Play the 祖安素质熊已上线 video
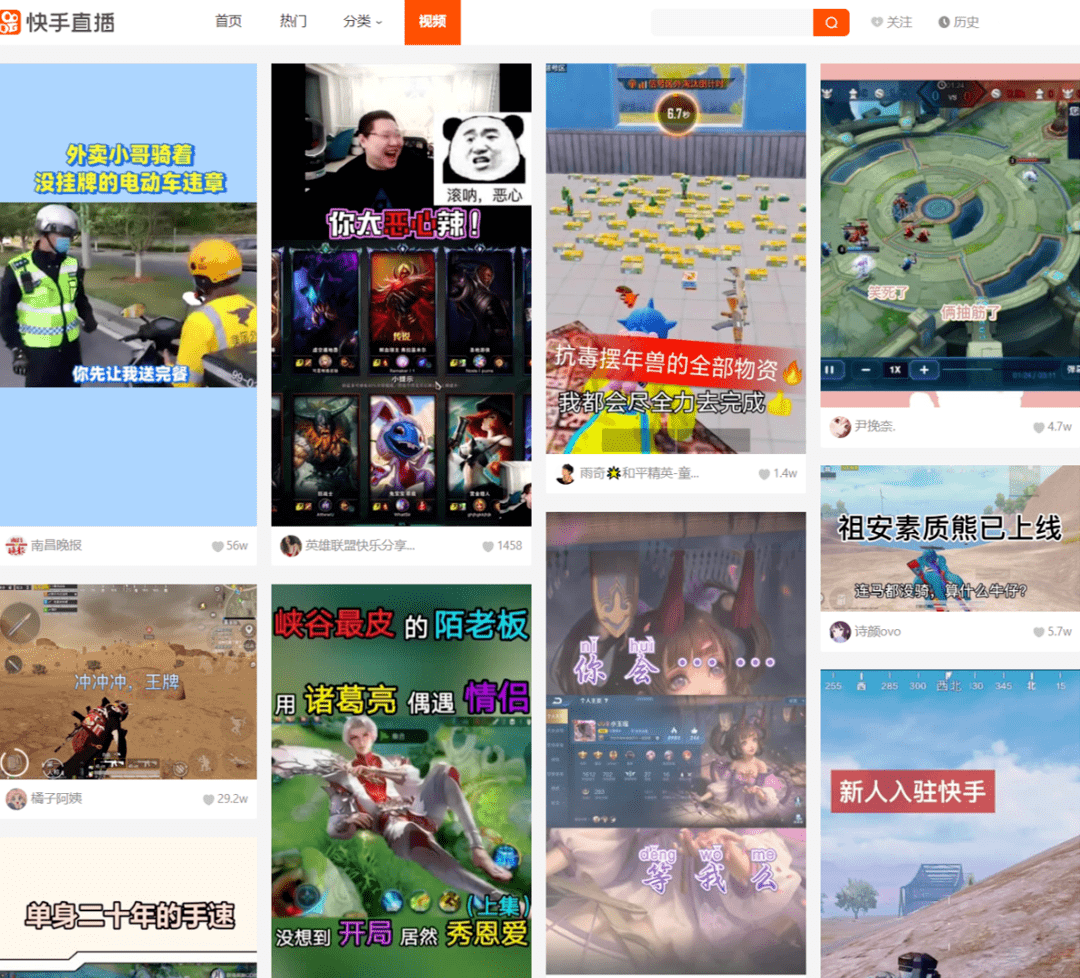Screen dimensions: 1080x978 [950, 538]
